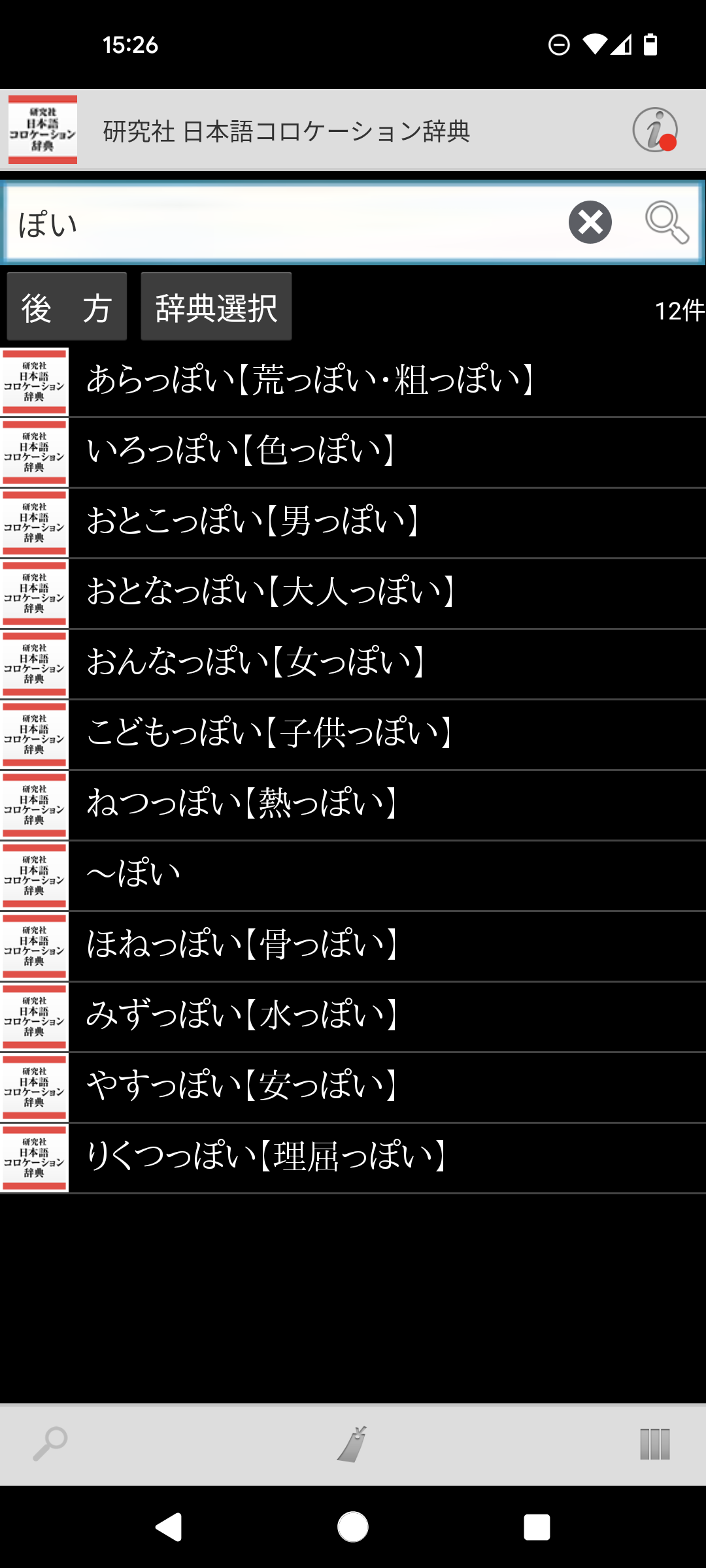Open the entry りくつっぽい【理屈っぽい】
The image size is (706, 1568).
pos(353,1158)
